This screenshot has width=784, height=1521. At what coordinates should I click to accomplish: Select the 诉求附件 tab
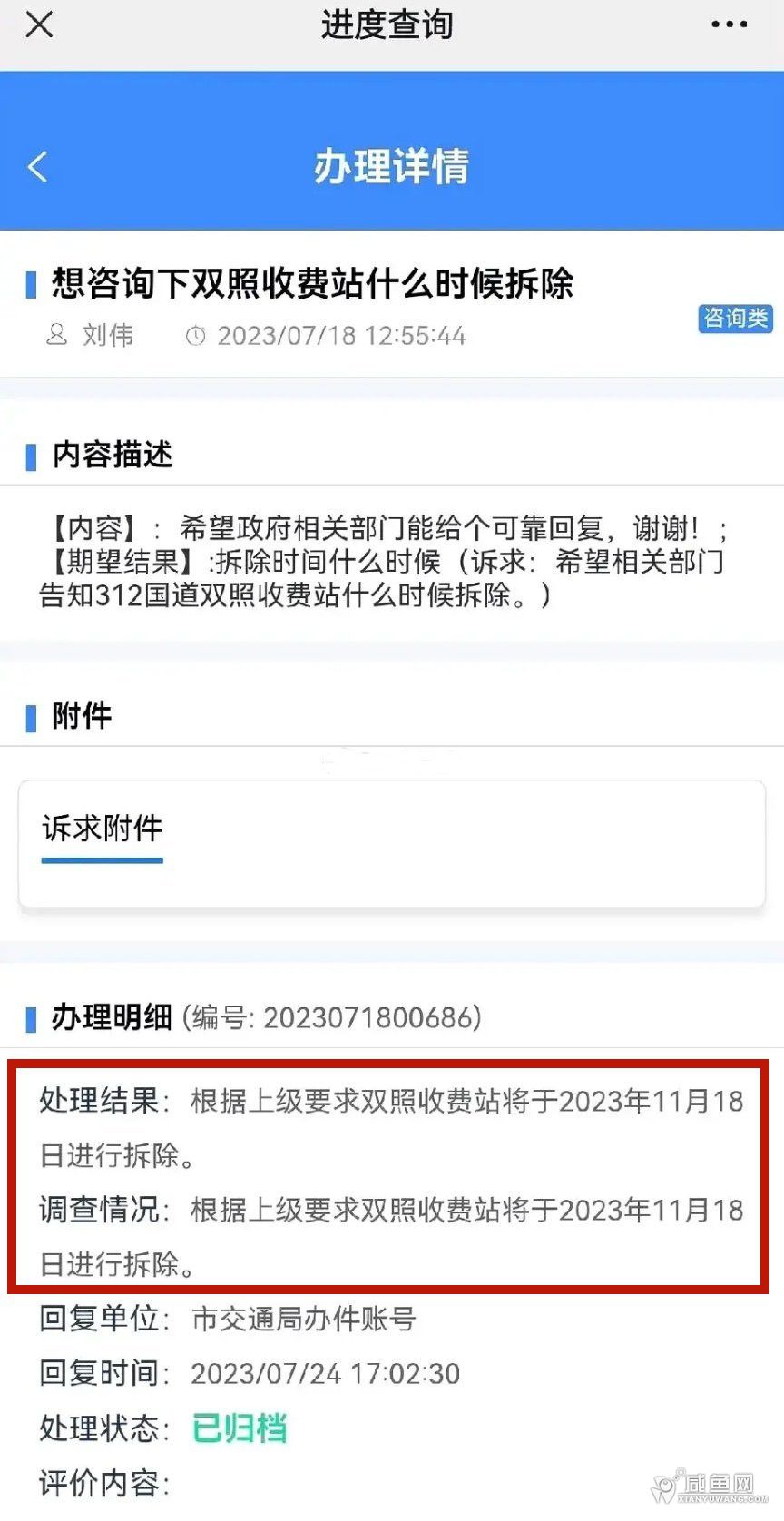103,829
